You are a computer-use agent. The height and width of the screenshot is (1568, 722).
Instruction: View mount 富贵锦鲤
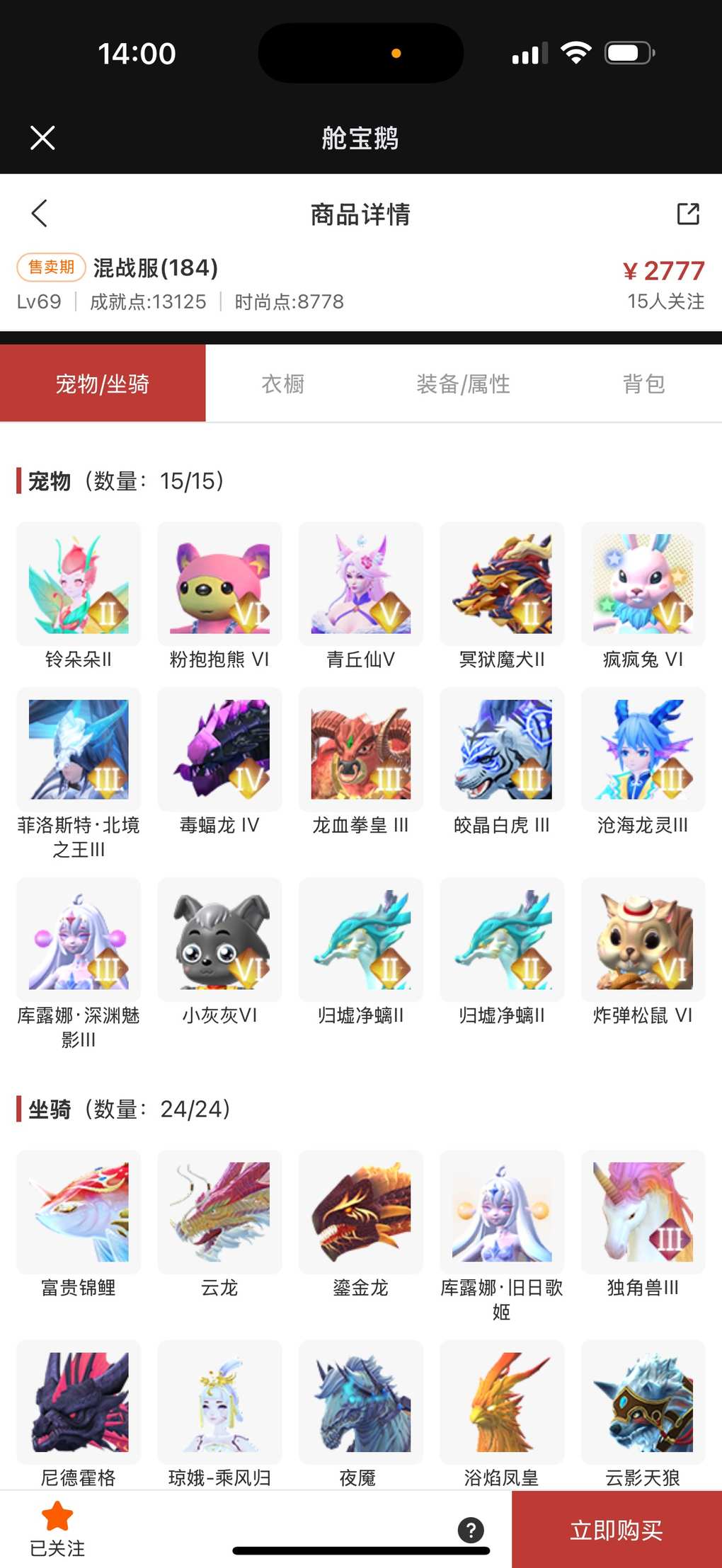pos(79,1212)
